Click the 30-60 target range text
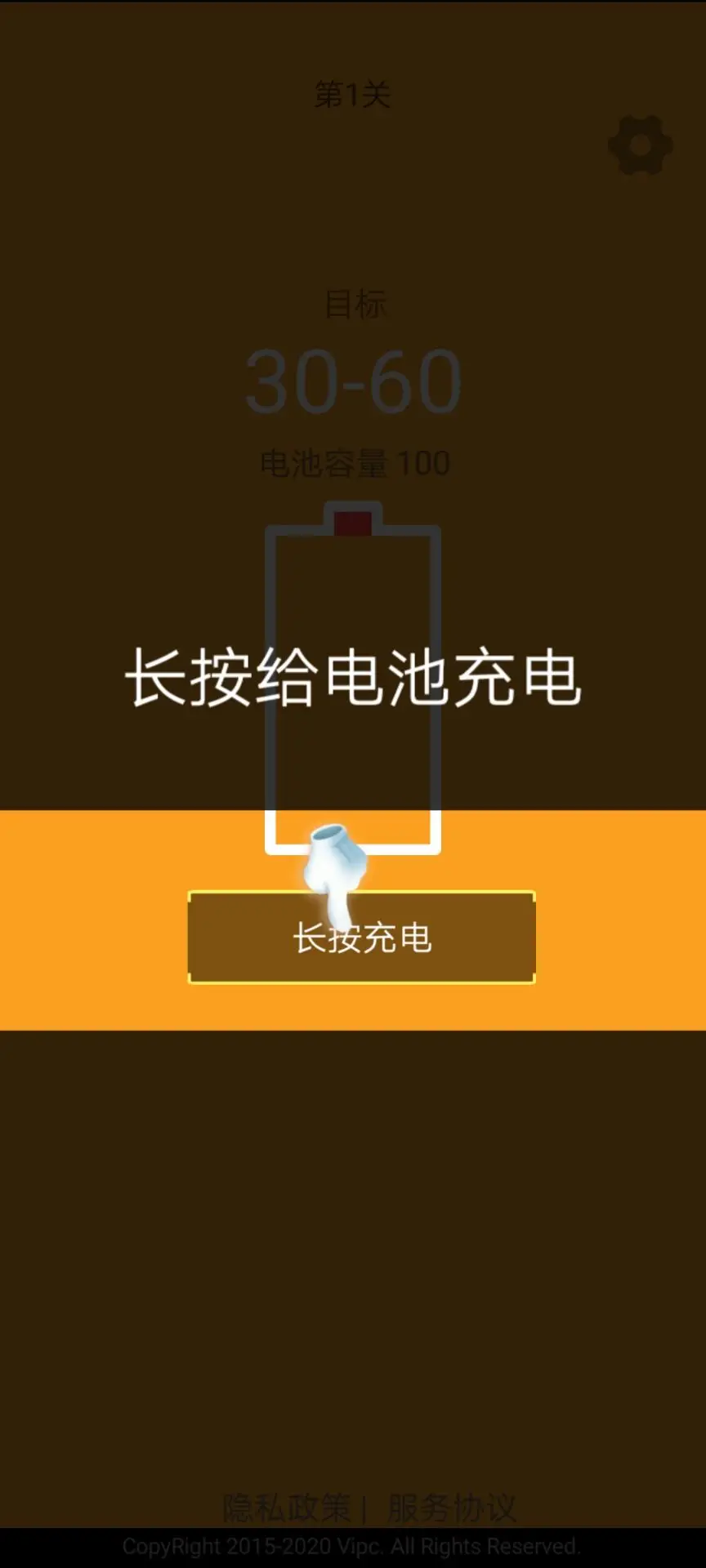The height and width of the screenshot is (1568, 706). (353, 380)
